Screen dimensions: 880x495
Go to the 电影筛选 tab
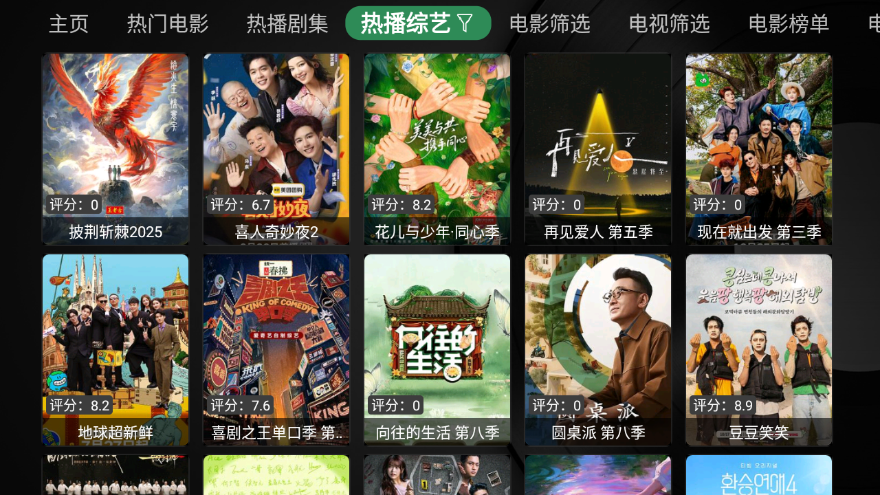tap(549, 24)
